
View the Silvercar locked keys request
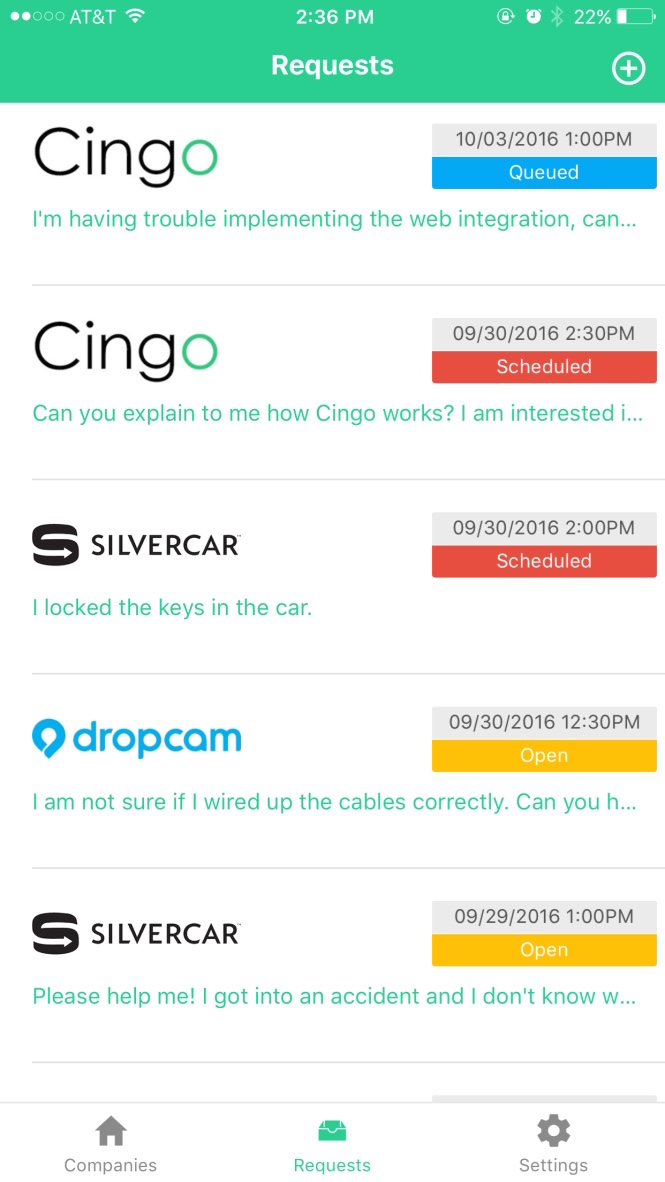(x=332, y=577)
